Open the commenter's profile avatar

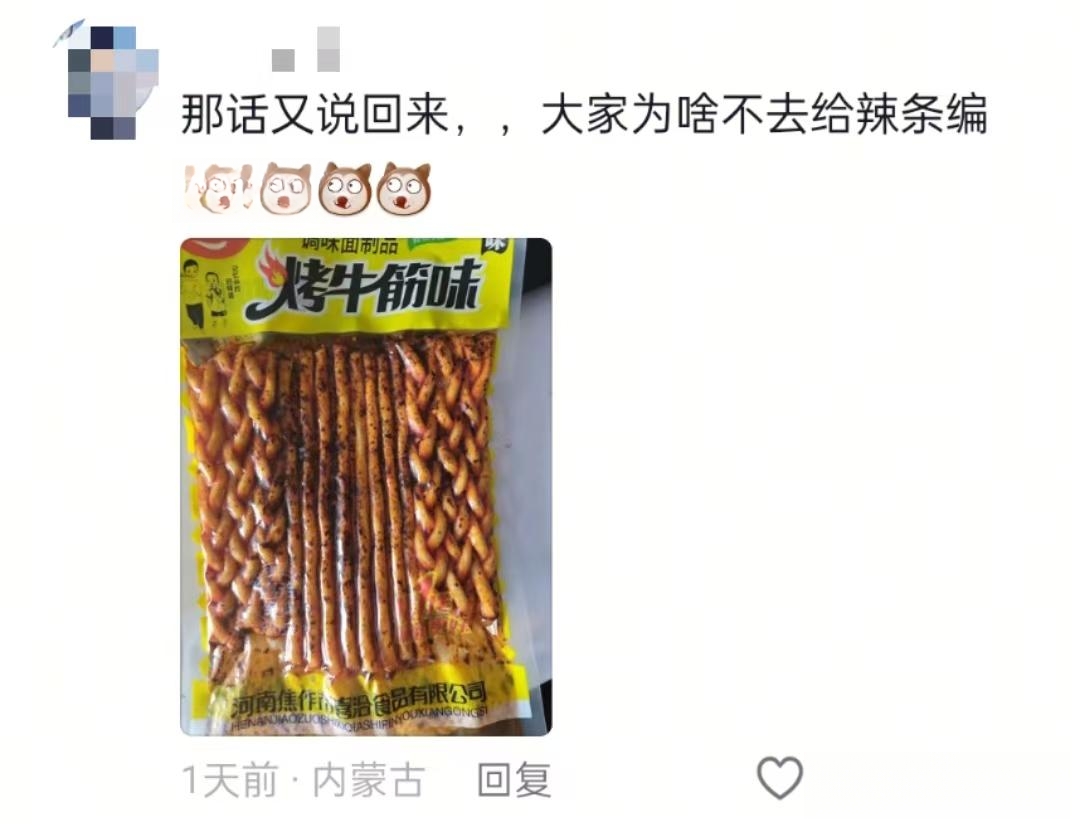[106, 82]
